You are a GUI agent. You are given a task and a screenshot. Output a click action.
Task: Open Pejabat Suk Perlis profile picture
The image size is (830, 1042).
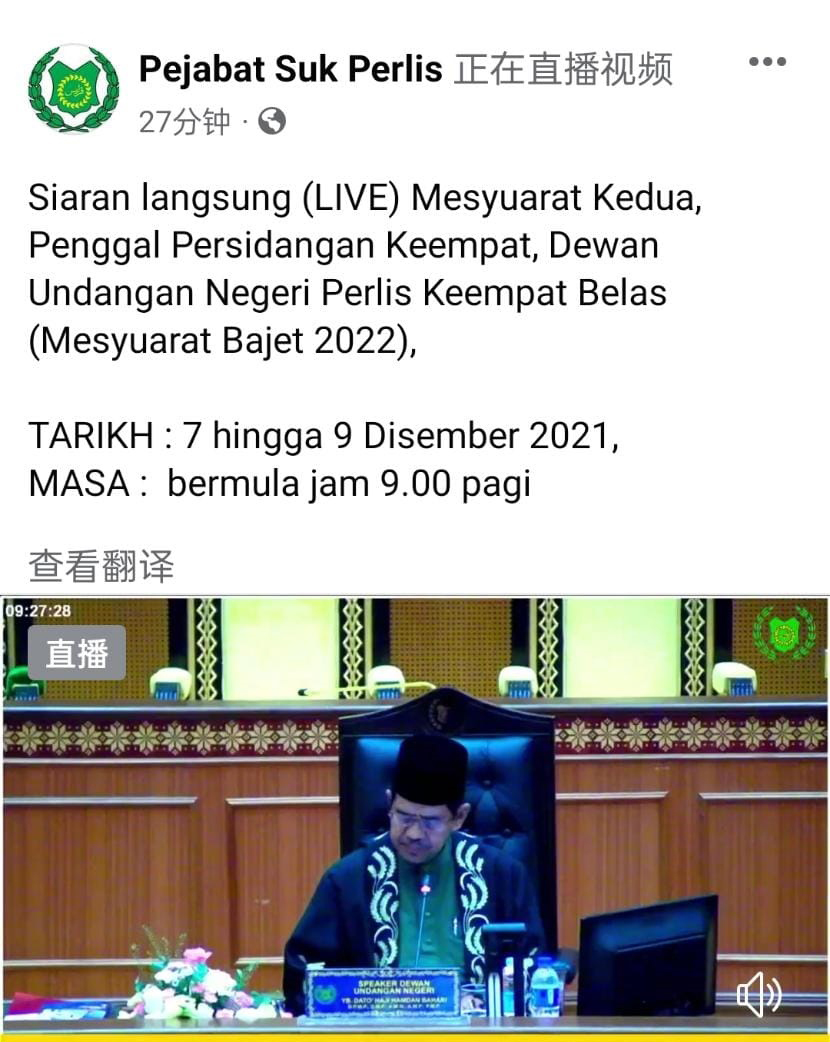(73, 88)
